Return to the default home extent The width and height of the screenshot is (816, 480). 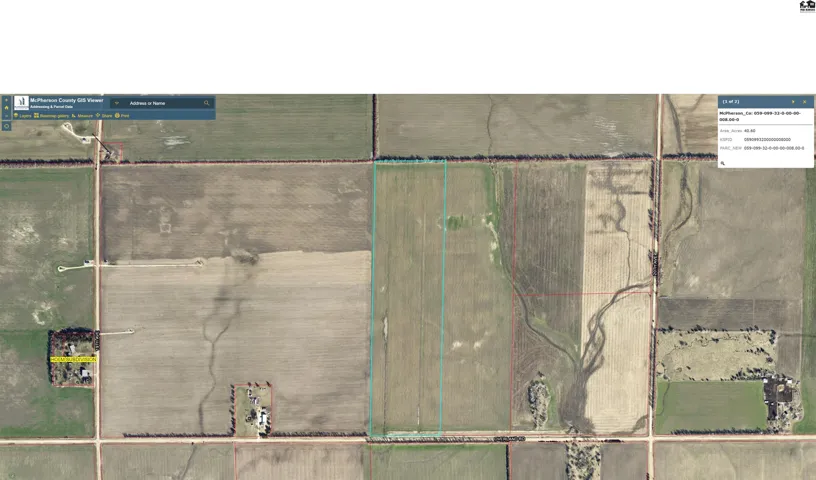pos(6,108)
